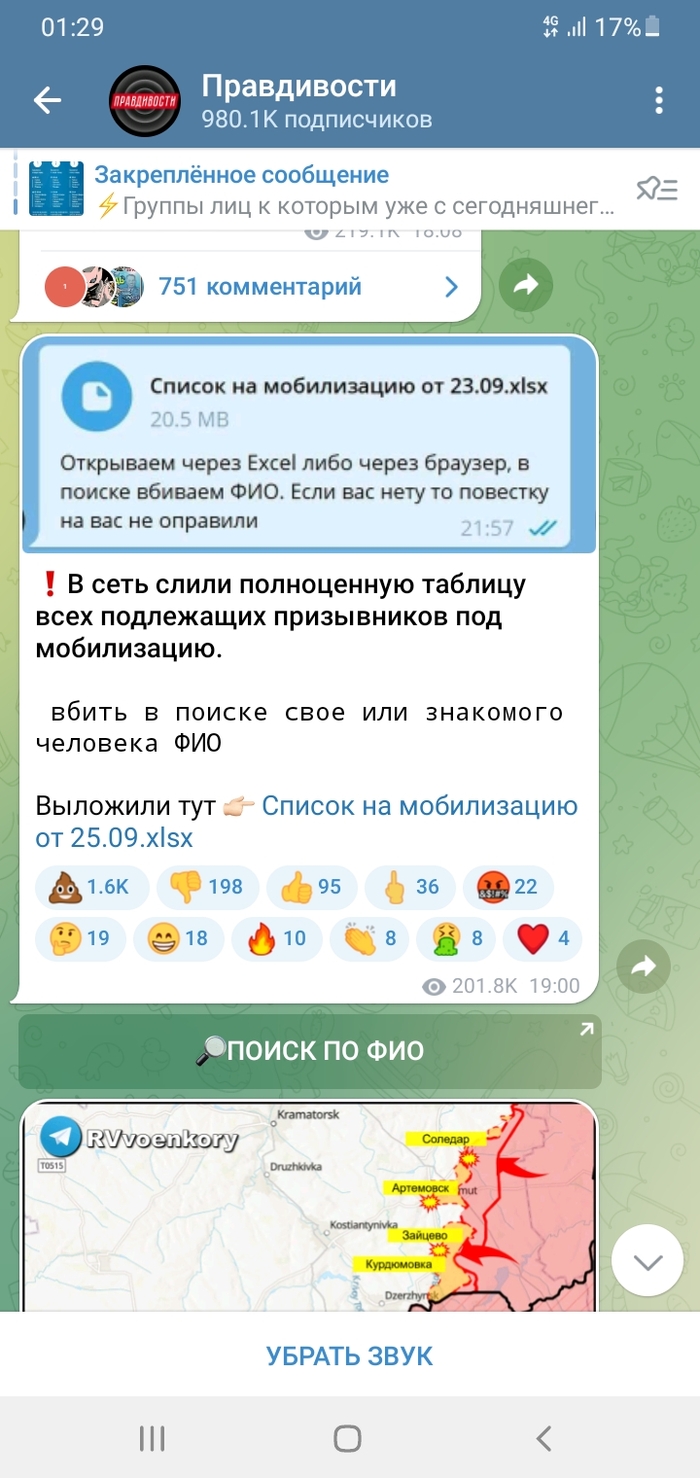Jump to the latest messages
700x1478 pixels.
coord(647,1260)
